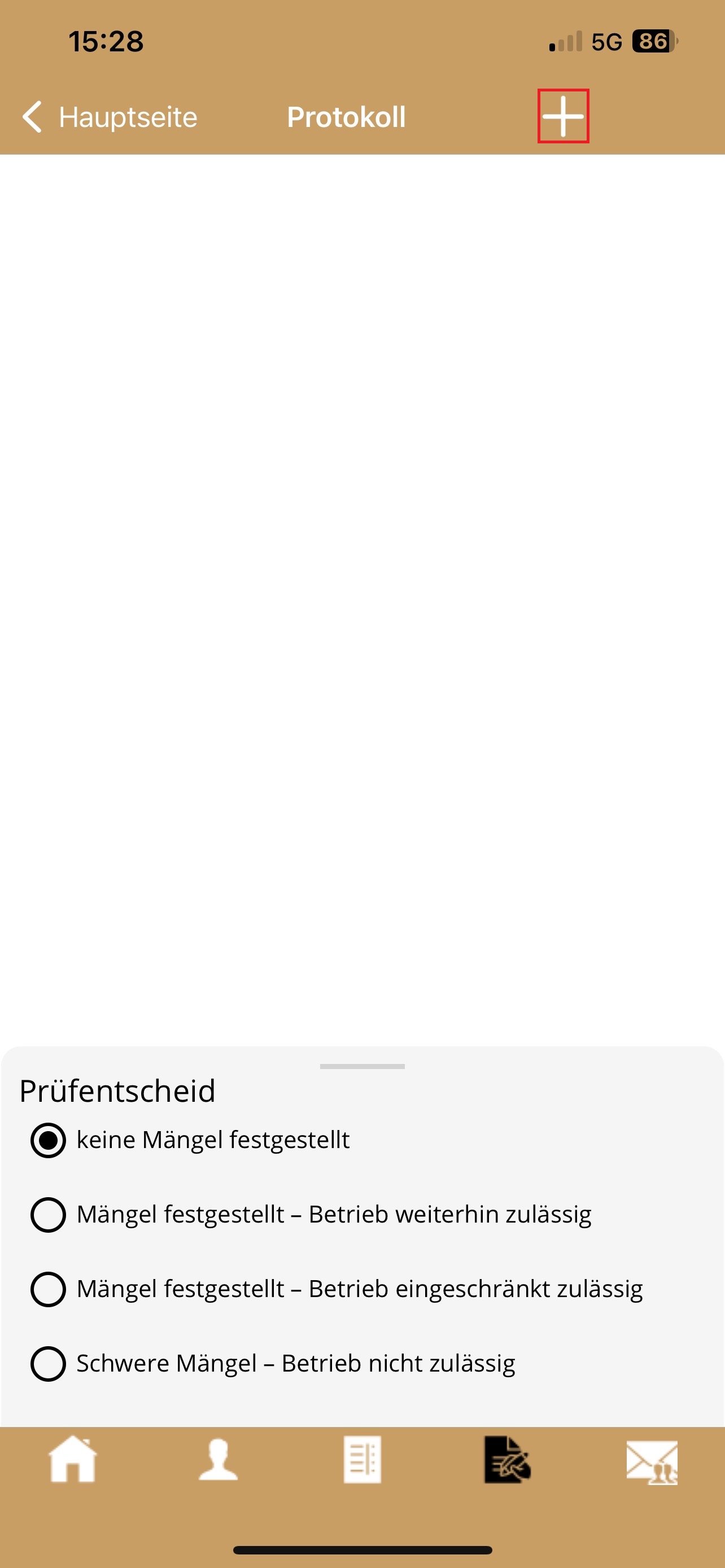Open the document list tab

[362, 1460]
